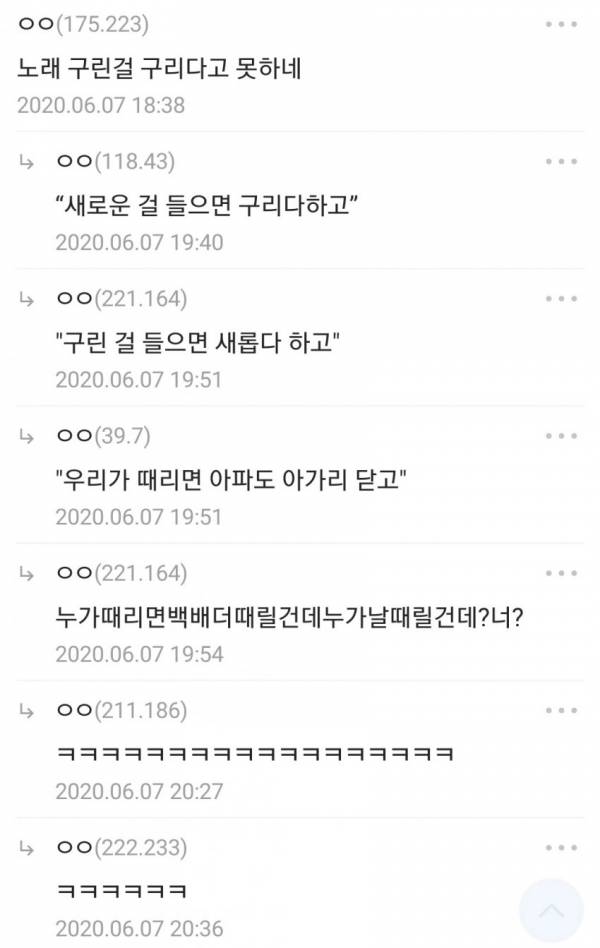Open more options on the 118.43 reply
Screen dimensions: 600x948
tap(561, 161)
